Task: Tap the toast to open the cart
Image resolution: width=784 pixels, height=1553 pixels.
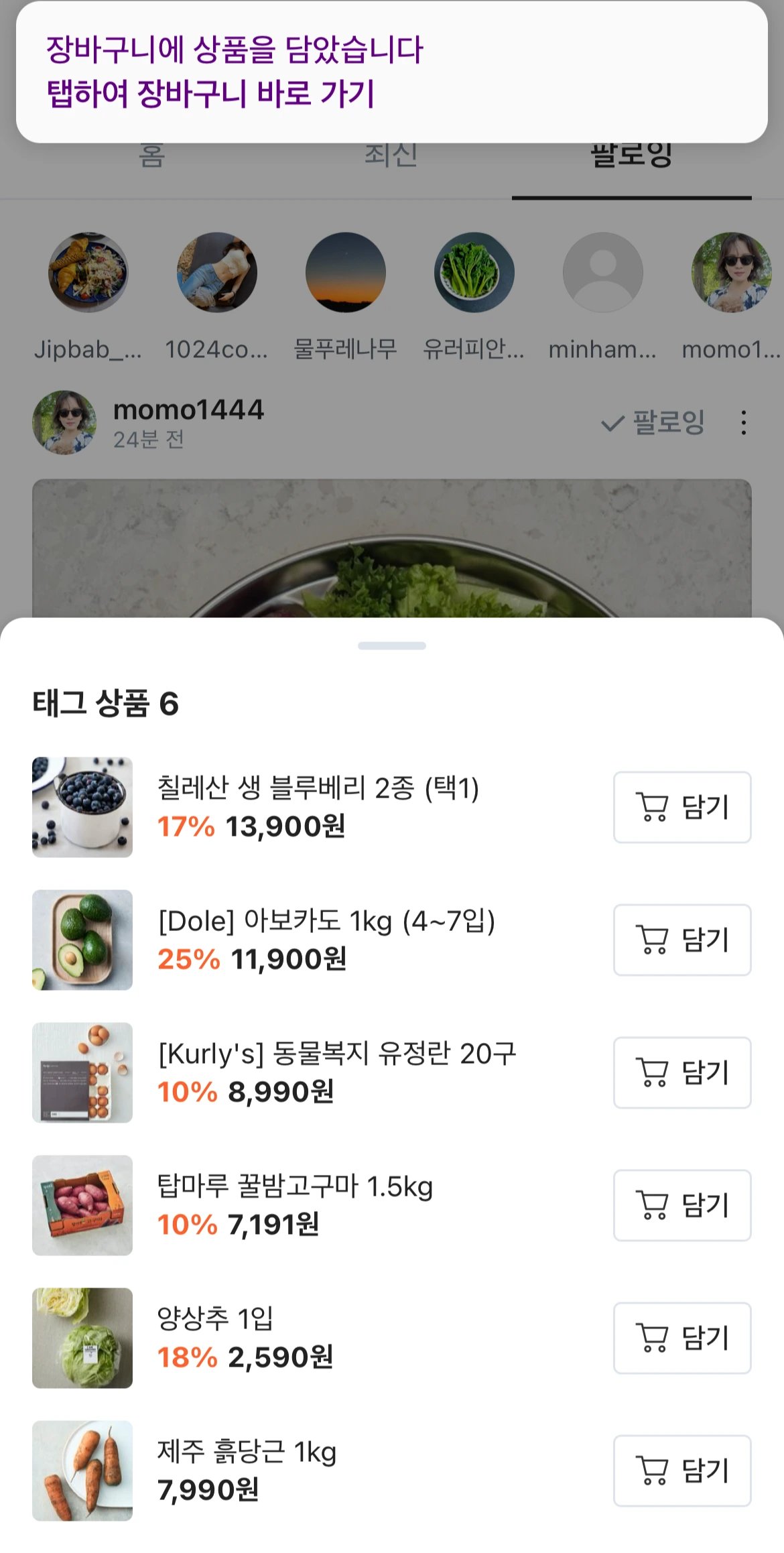Action: click(x=391, y=71)
